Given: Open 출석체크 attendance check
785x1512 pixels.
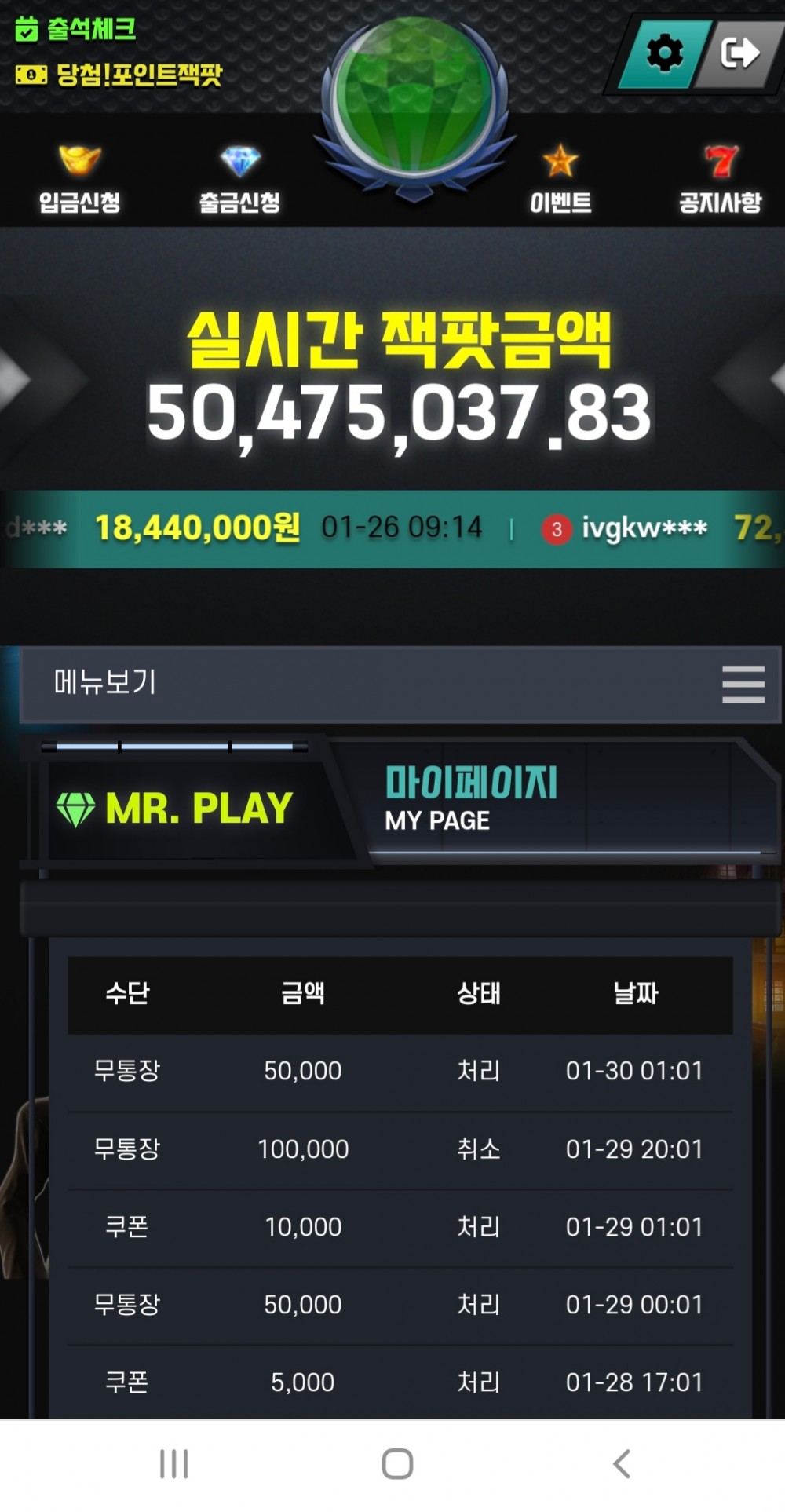Looking at the screenshot, I should click(75, 29).
